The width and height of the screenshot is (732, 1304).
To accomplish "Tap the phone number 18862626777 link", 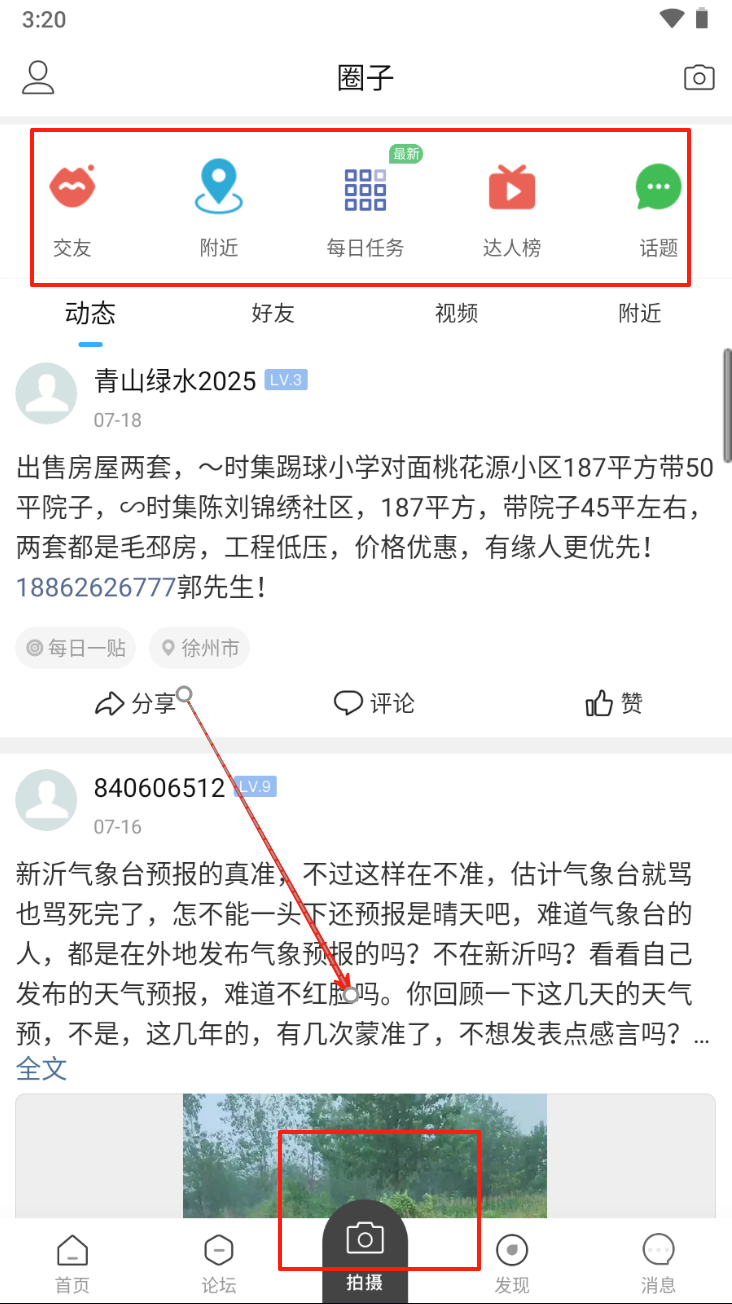I will tap(96, 587).
